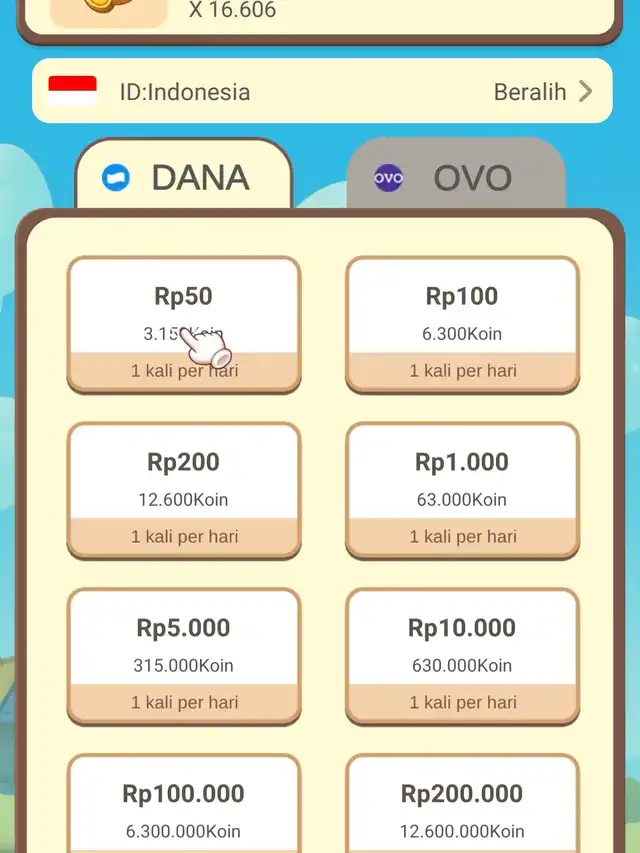Viewport: 640px width, 853px height.
Task: Choose Rp5.000 for 315.000 Koin
Action: pos(184,655)
